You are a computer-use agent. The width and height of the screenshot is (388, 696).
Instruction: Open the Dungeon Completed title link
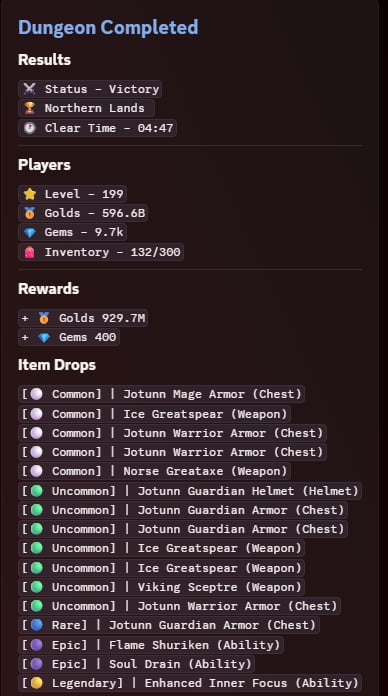point(108,28)
